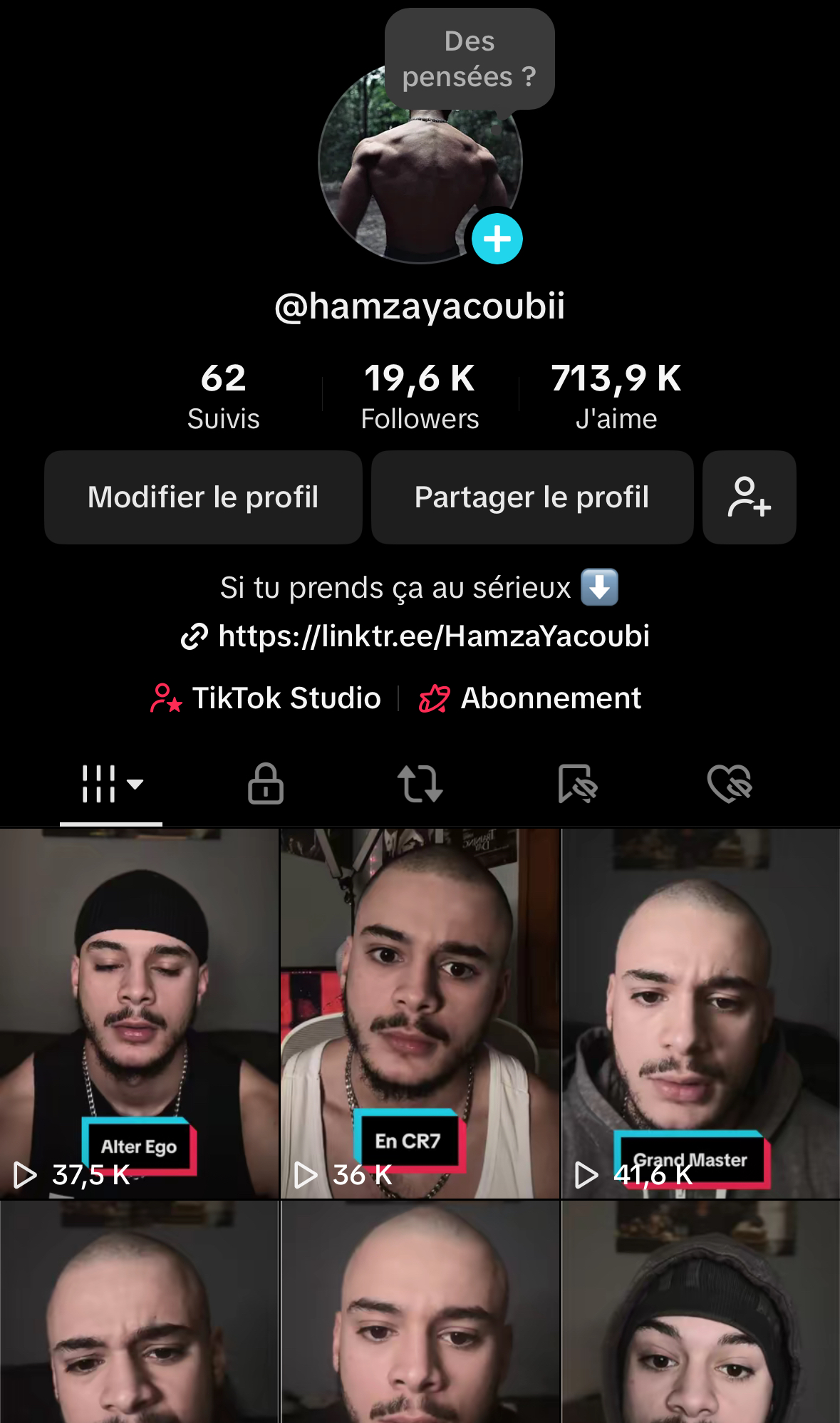Viewport: 840px width, 1423px height.
Task: Open the Abonnement option
Action: point(531,698)
